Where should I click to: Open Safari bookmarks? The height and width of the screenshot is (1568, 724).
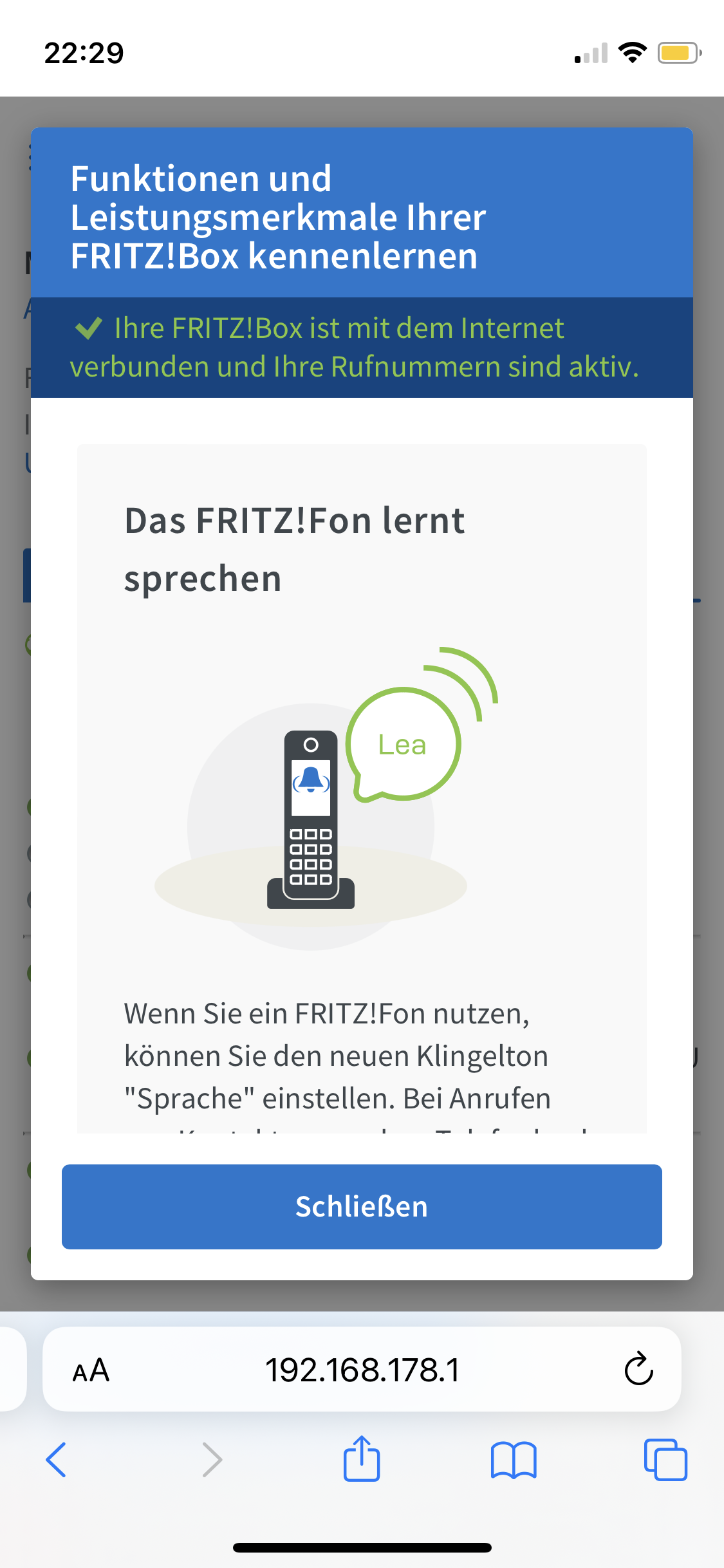513,1459
